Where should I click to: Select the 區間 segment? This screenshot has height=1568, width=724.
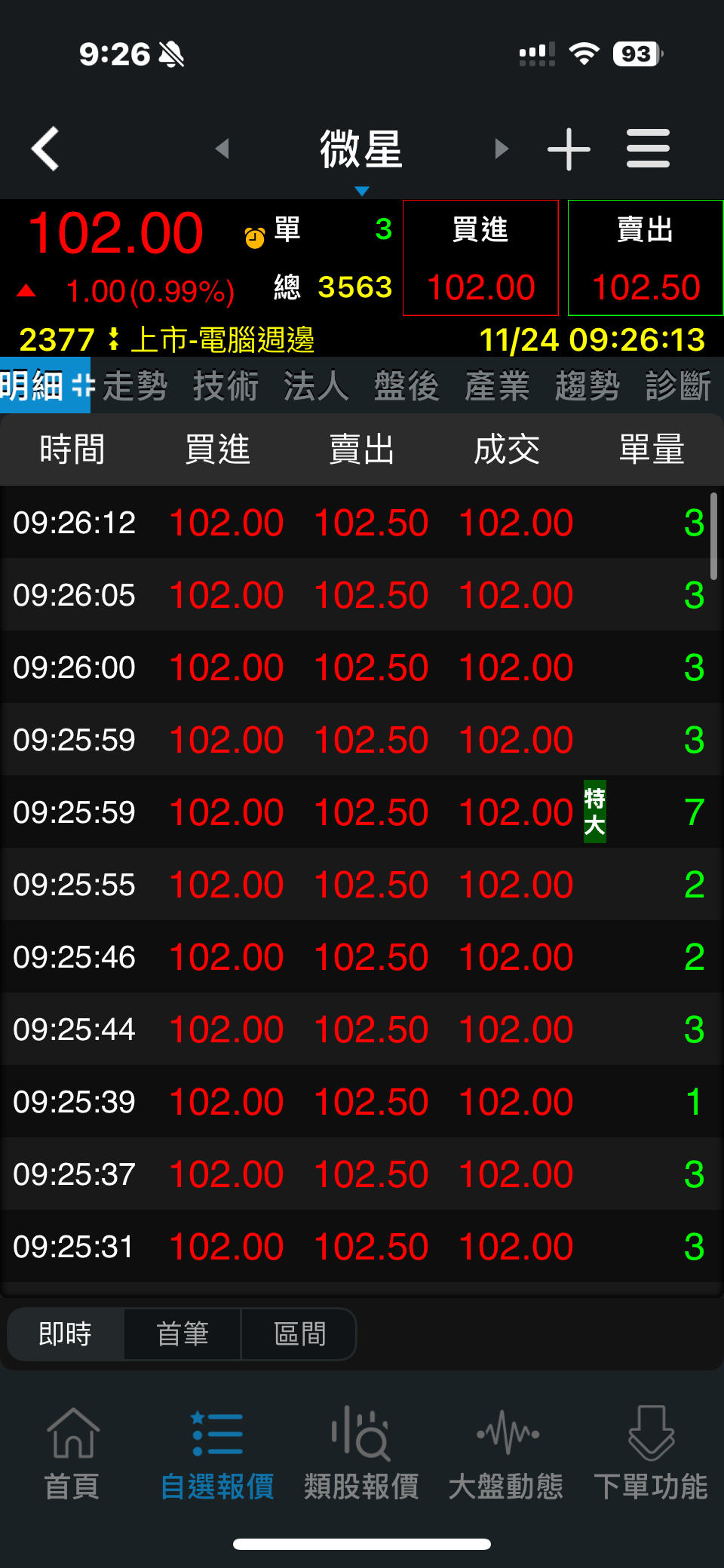pos(299,1333)
